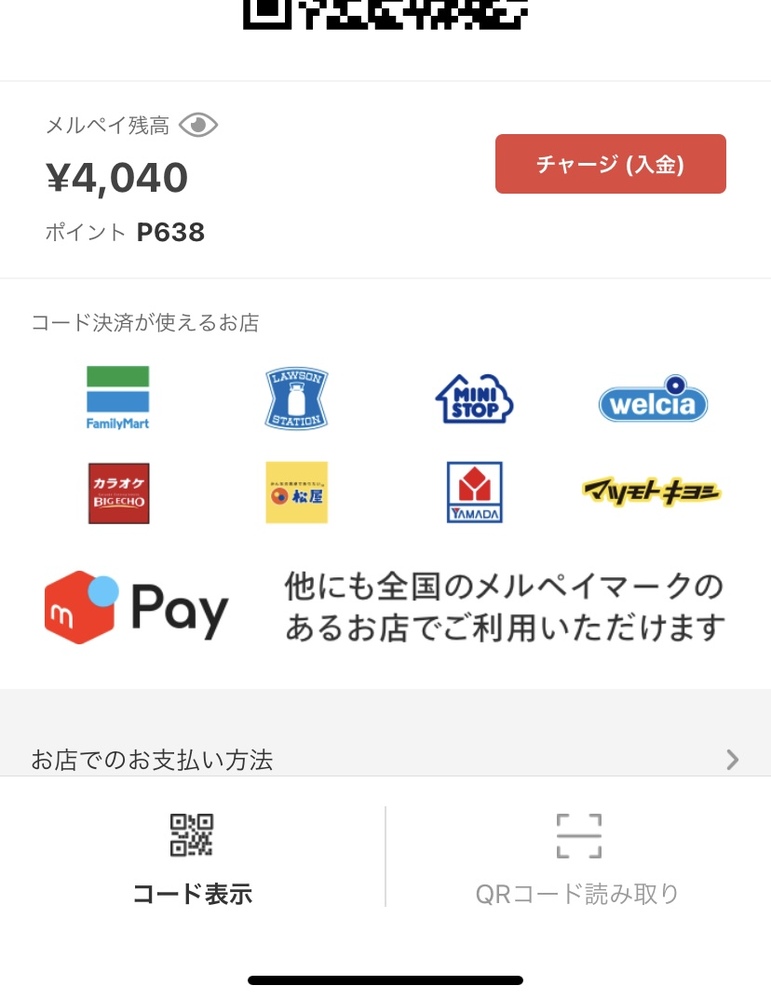771x999 pixels.
Task: Select the QRコード読み取り tab
Action: (x=578, y=859)
